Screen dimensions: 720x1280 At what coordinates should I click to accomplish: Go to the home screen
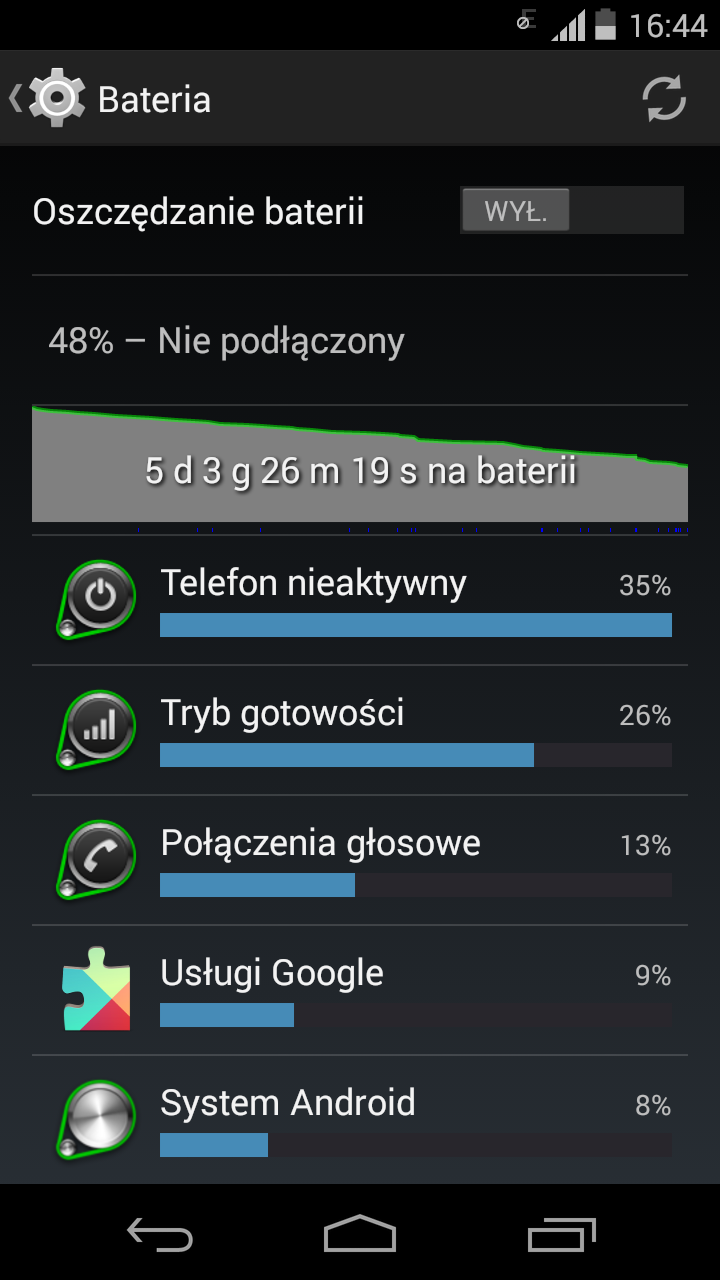[x=360, y=1234]
